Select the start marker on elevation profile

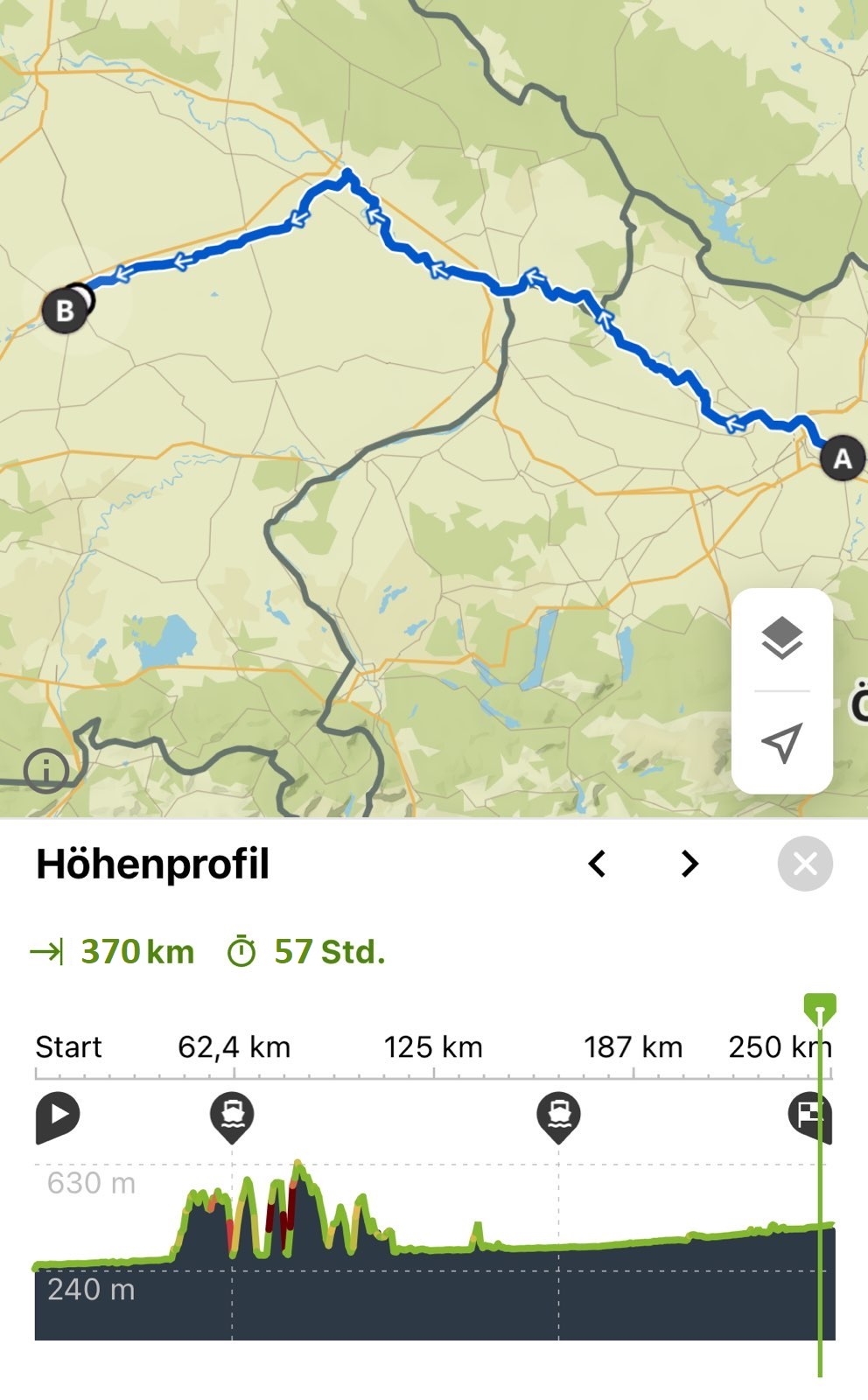tap(58, 1116)
